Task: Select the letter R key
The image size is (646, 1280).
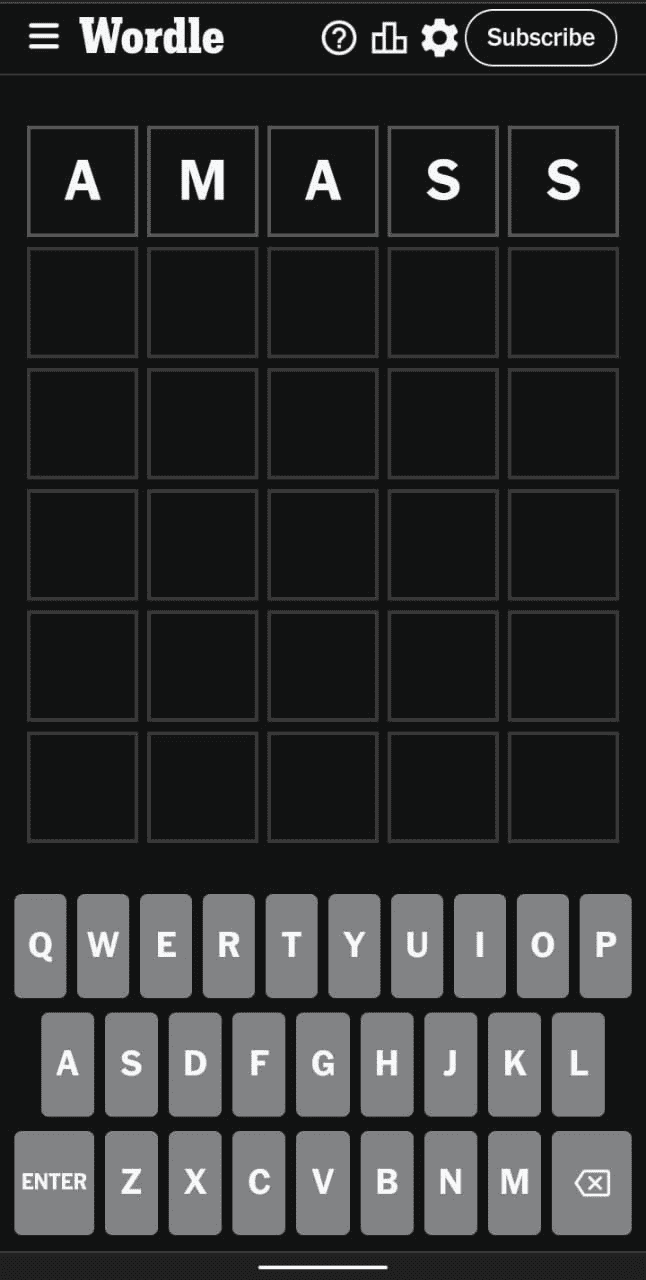Action: (x=229, y=945)
